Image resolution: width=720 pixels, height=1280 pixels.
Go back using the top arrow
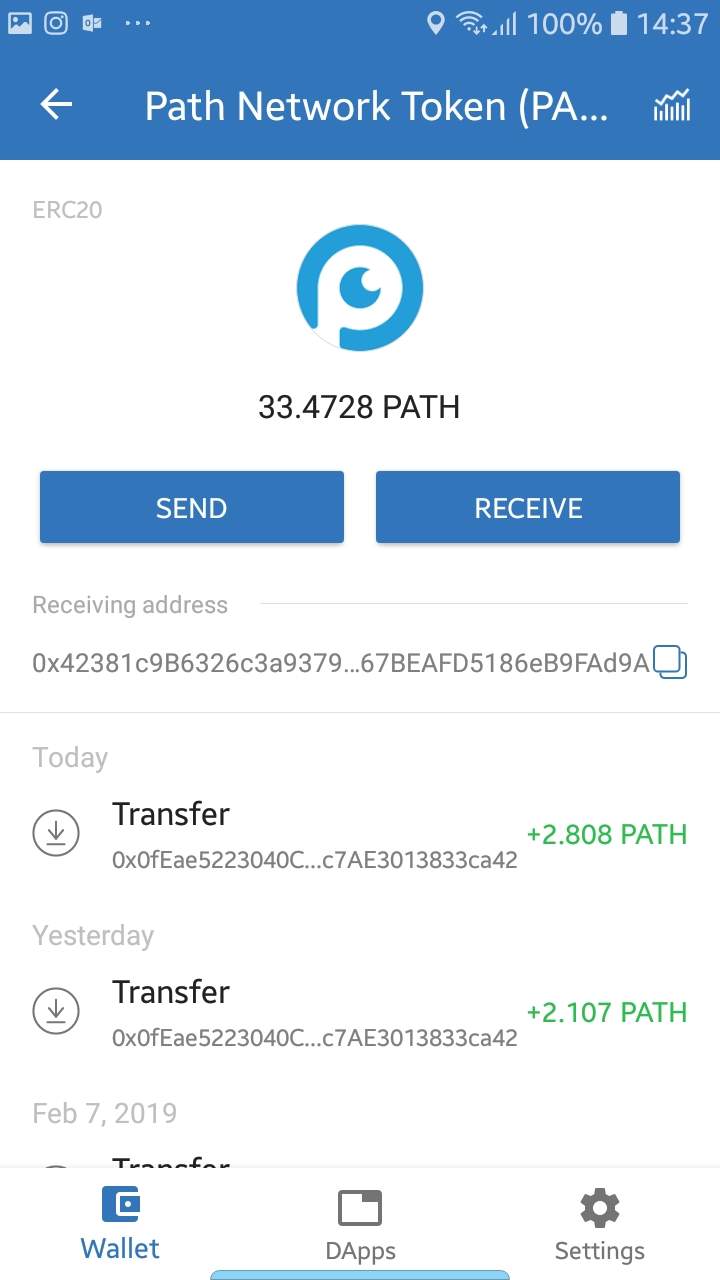[56, 105]
